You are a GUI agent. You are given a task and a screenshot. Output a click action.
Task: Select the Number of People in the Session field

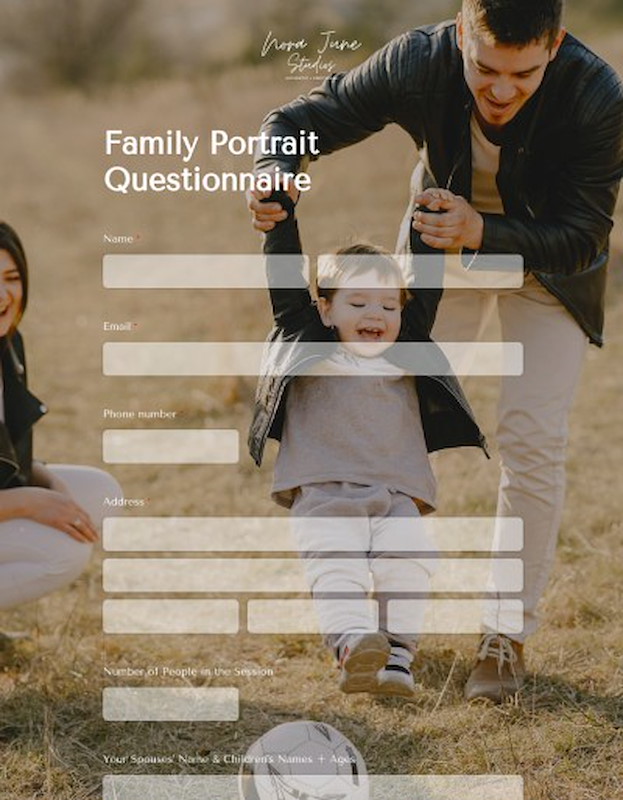(171, 704)
